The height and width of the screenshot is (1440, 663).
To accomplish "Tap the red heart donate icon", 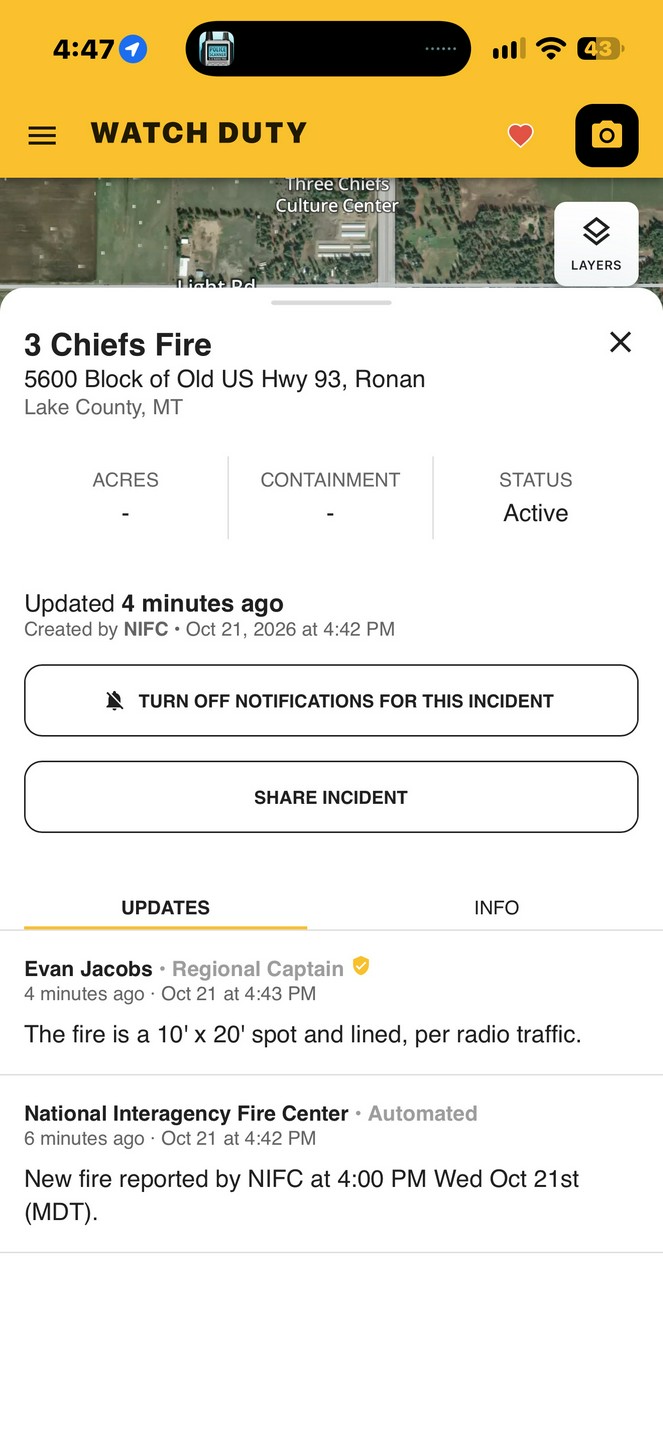I will (520, 135).
